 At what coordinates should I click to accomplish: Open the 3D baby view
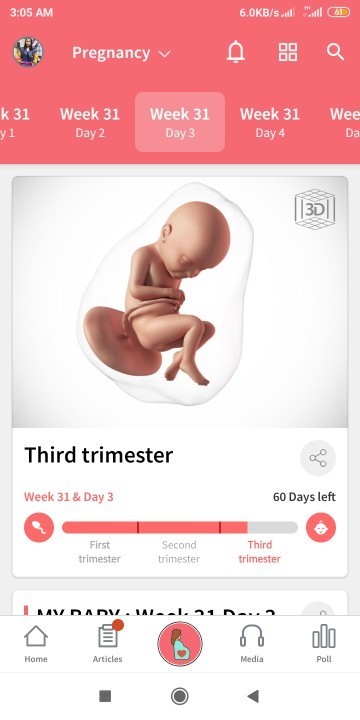[x=315, y=209]
